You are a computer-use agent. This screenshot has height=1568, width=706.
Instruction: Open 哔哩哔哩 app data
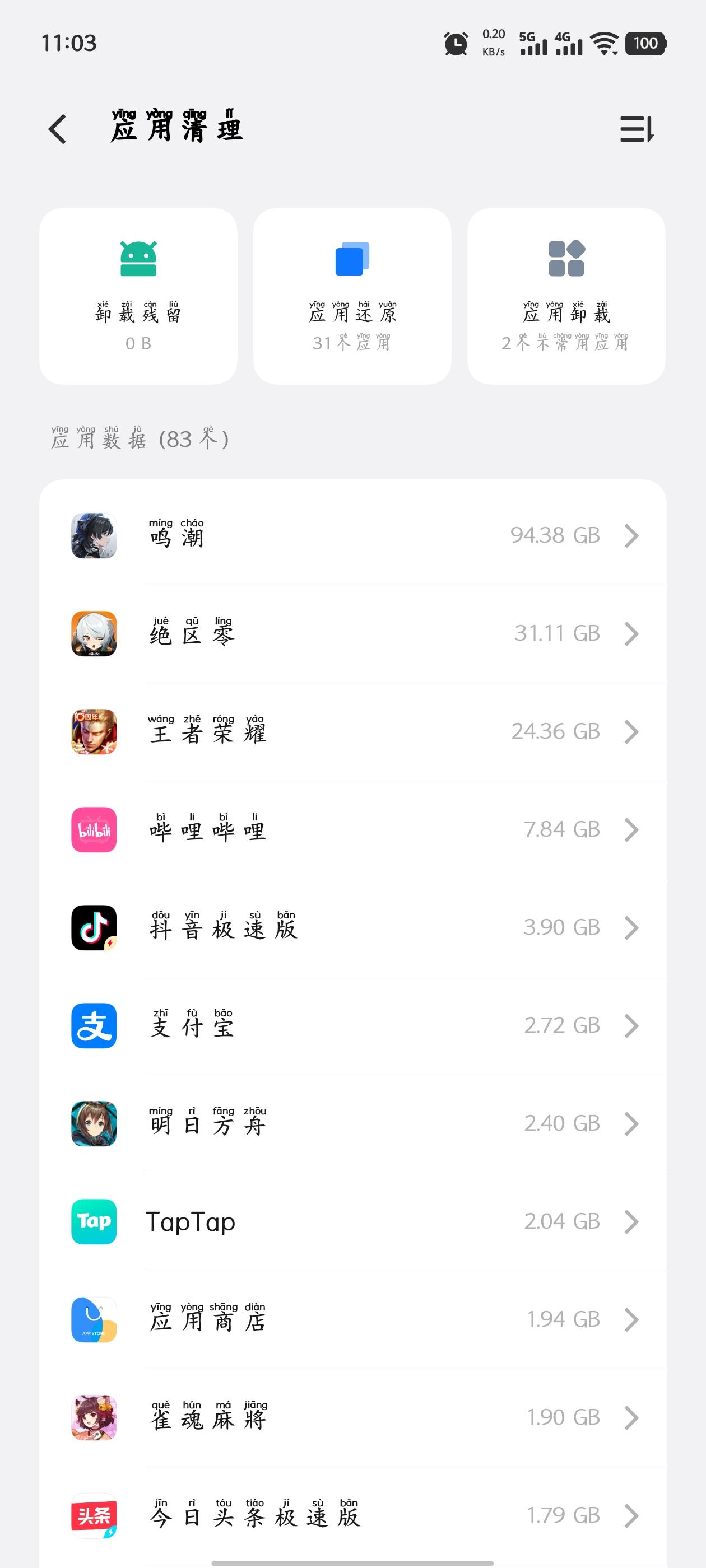352,830
